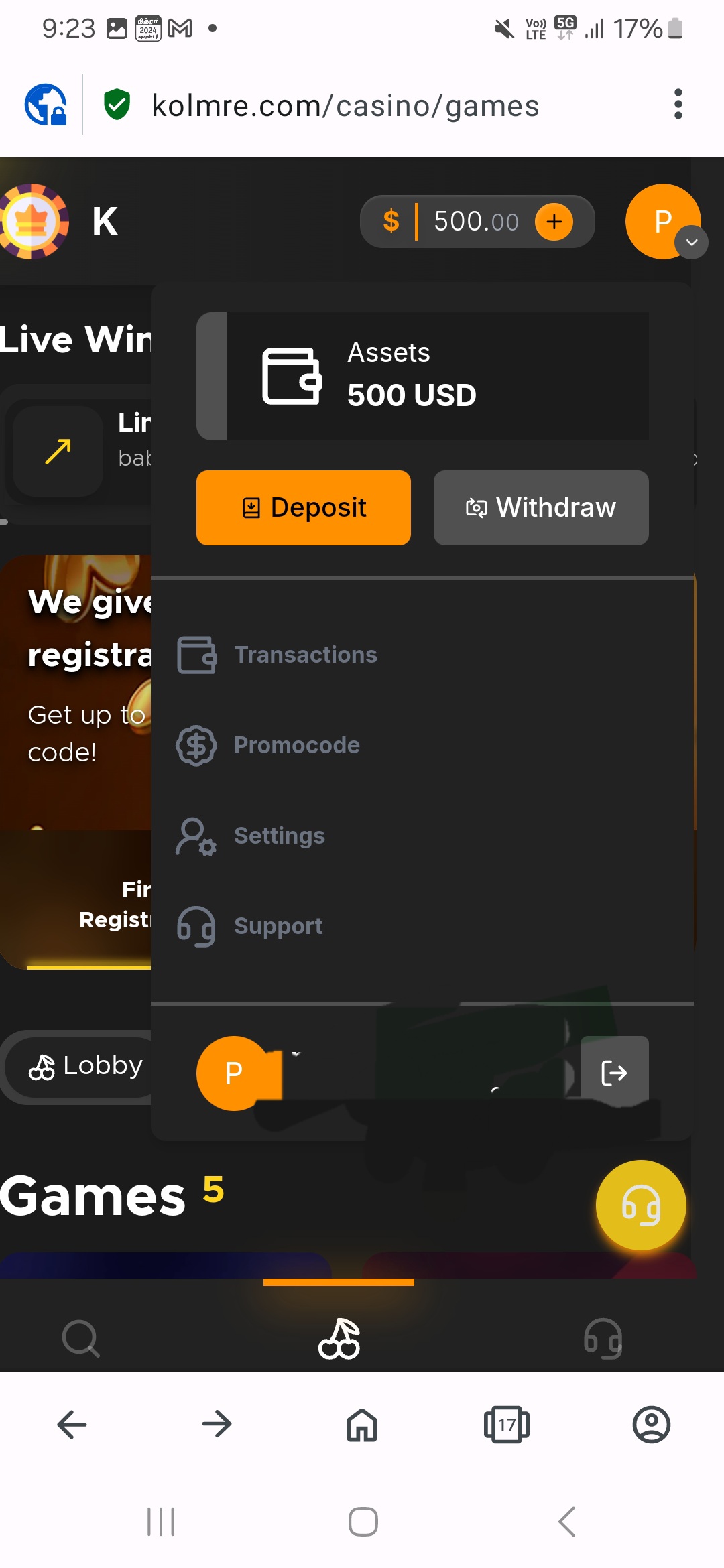The height and width of the screenshot is (1568, 724).
Task: Open the headset tab in bottom bar
Action: [603, 1338]
